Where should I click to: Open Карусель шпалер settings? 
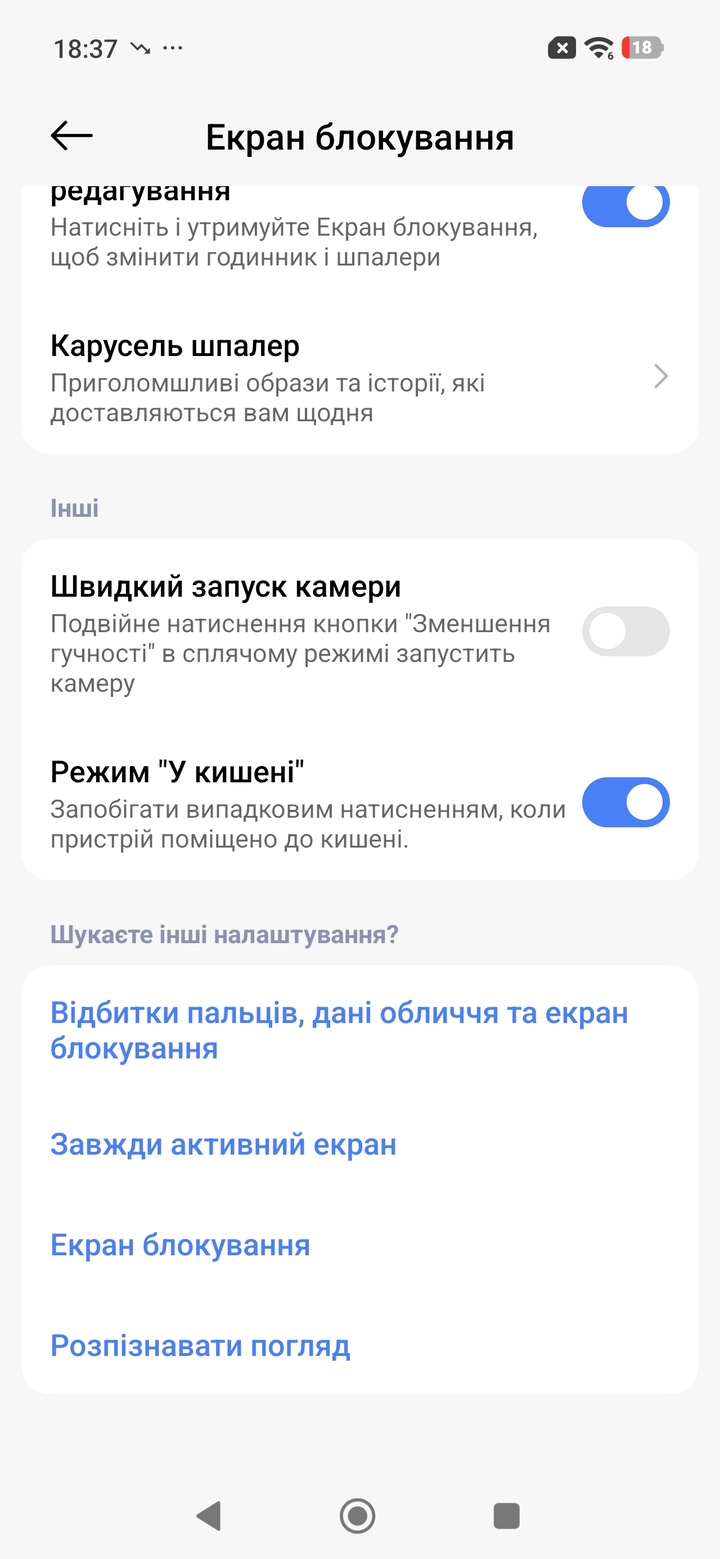click(x=359, y=378)
